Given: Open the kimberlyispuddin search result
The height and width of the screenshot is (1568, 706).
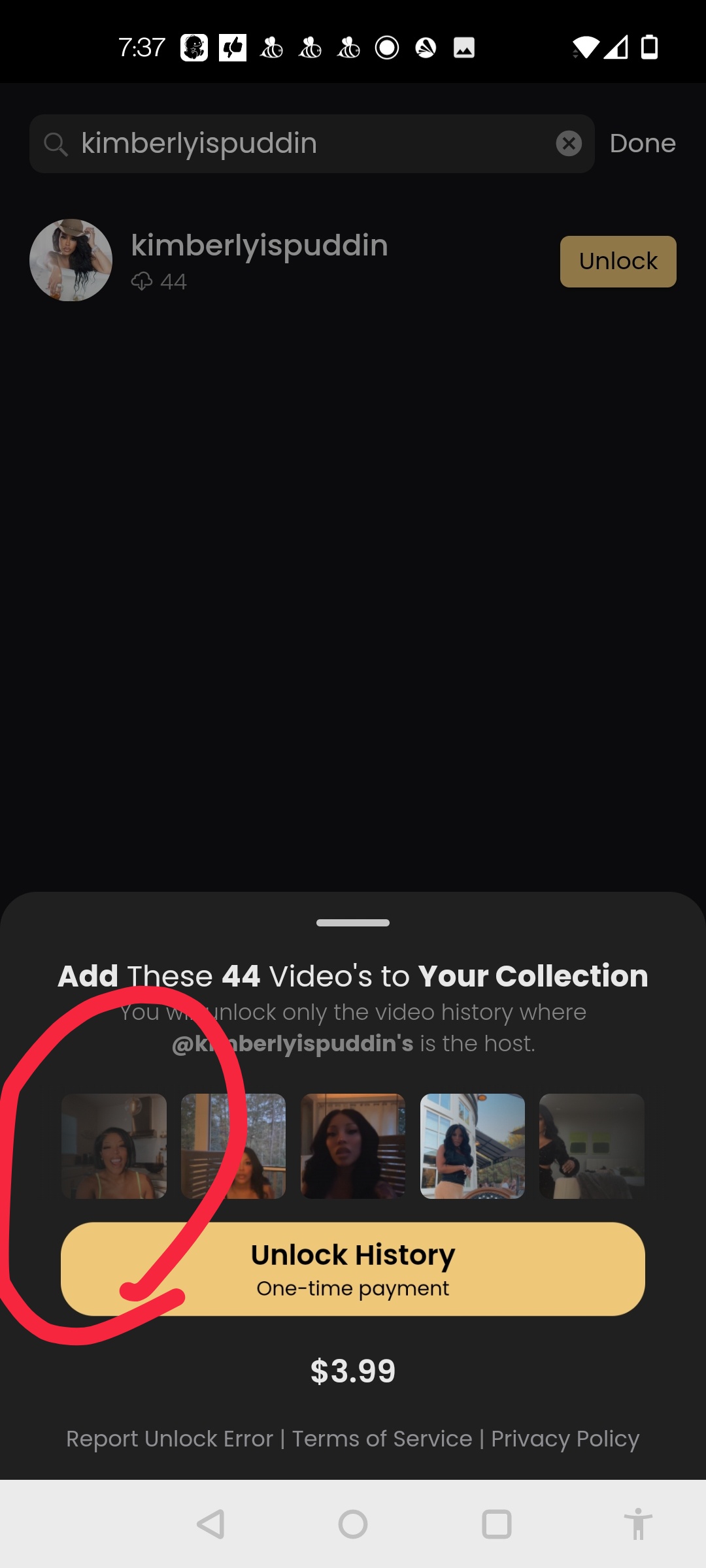Looking at the screenshot, I should pyautogui.click(x=259, y=259).
